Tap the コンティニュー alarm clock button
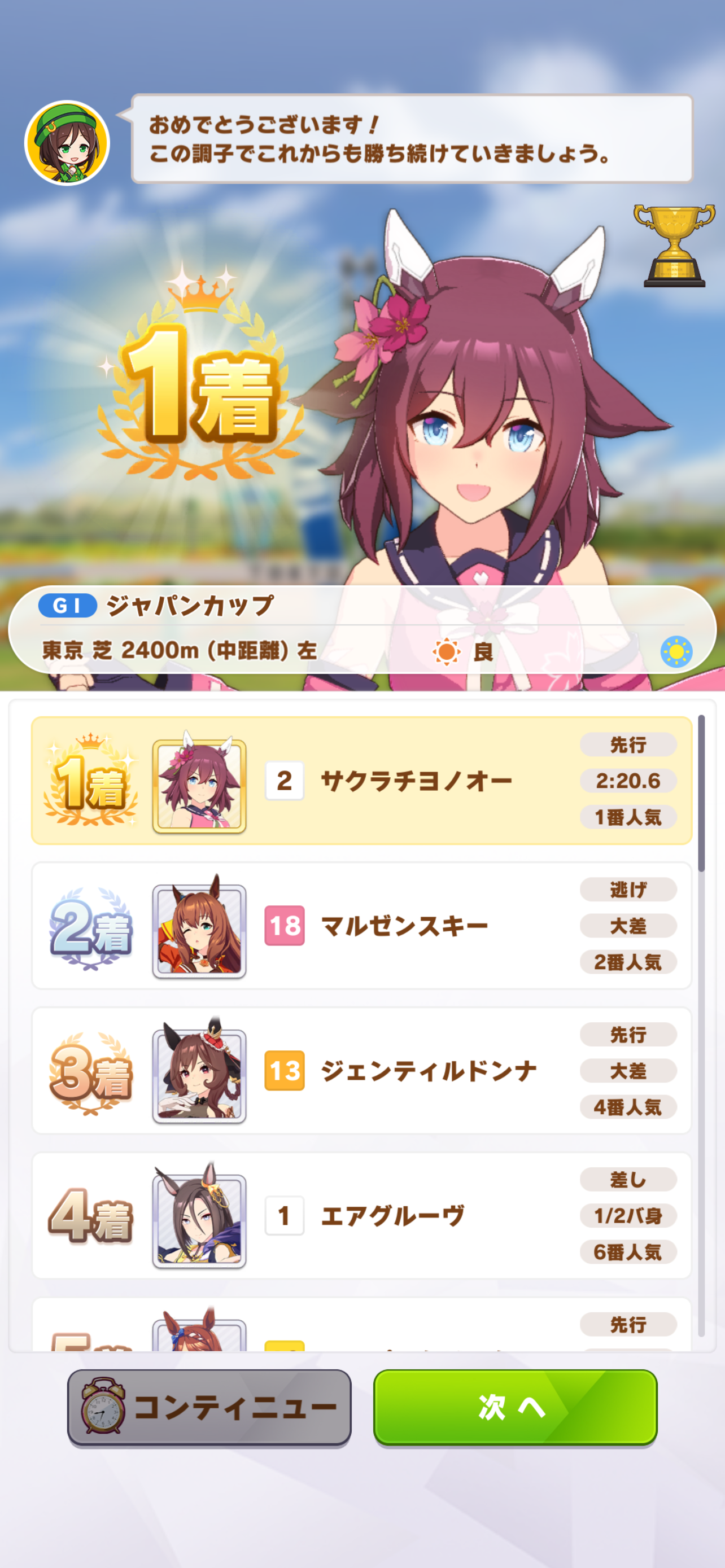The width and height of the screenshot is (725, 1568). pyautogui.click(x=209, y=1407)
